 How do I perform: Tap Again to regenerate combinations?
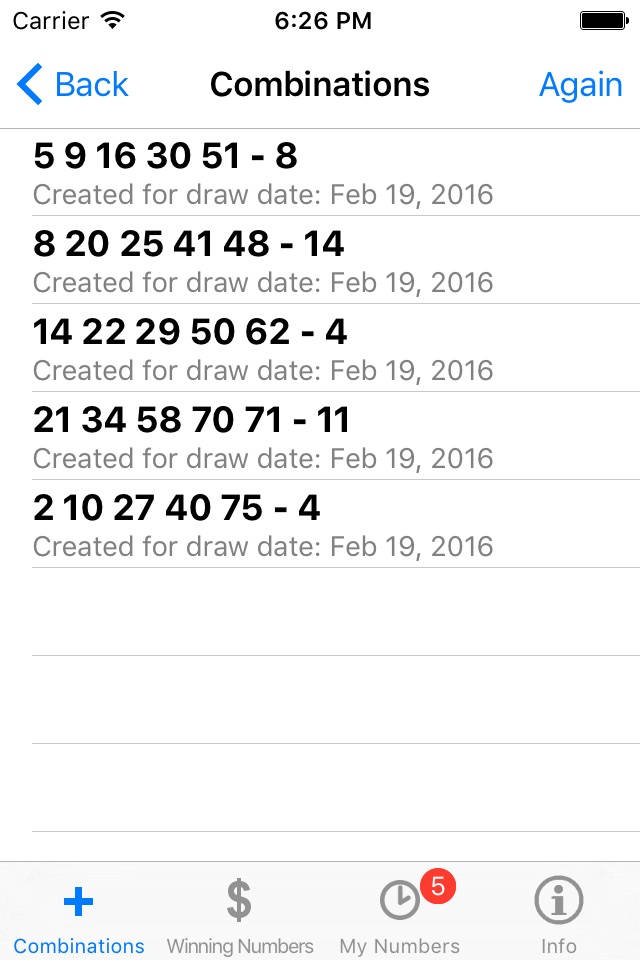pyautogui.click(x=581, y=84)
